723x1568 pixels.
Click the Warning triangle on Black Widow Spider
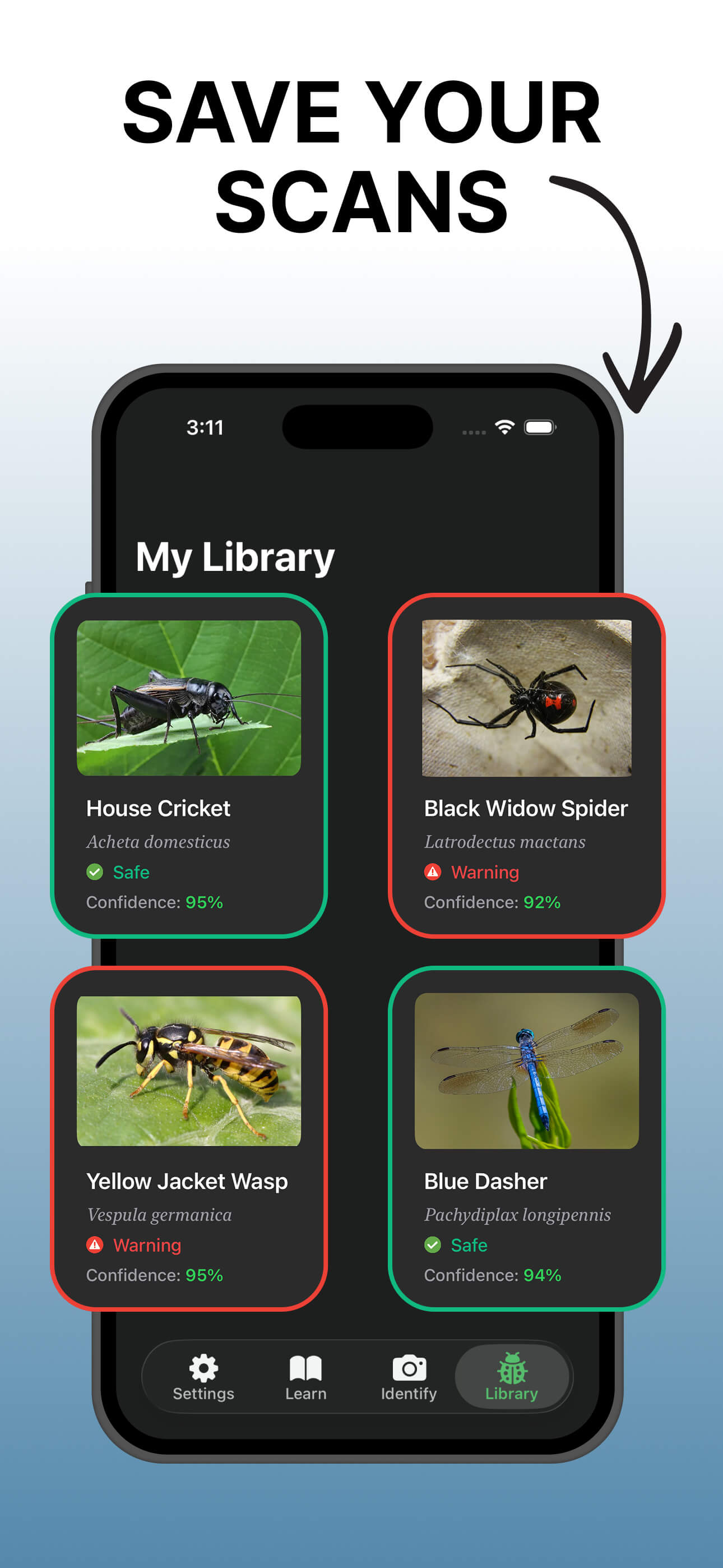click(432, 871)
